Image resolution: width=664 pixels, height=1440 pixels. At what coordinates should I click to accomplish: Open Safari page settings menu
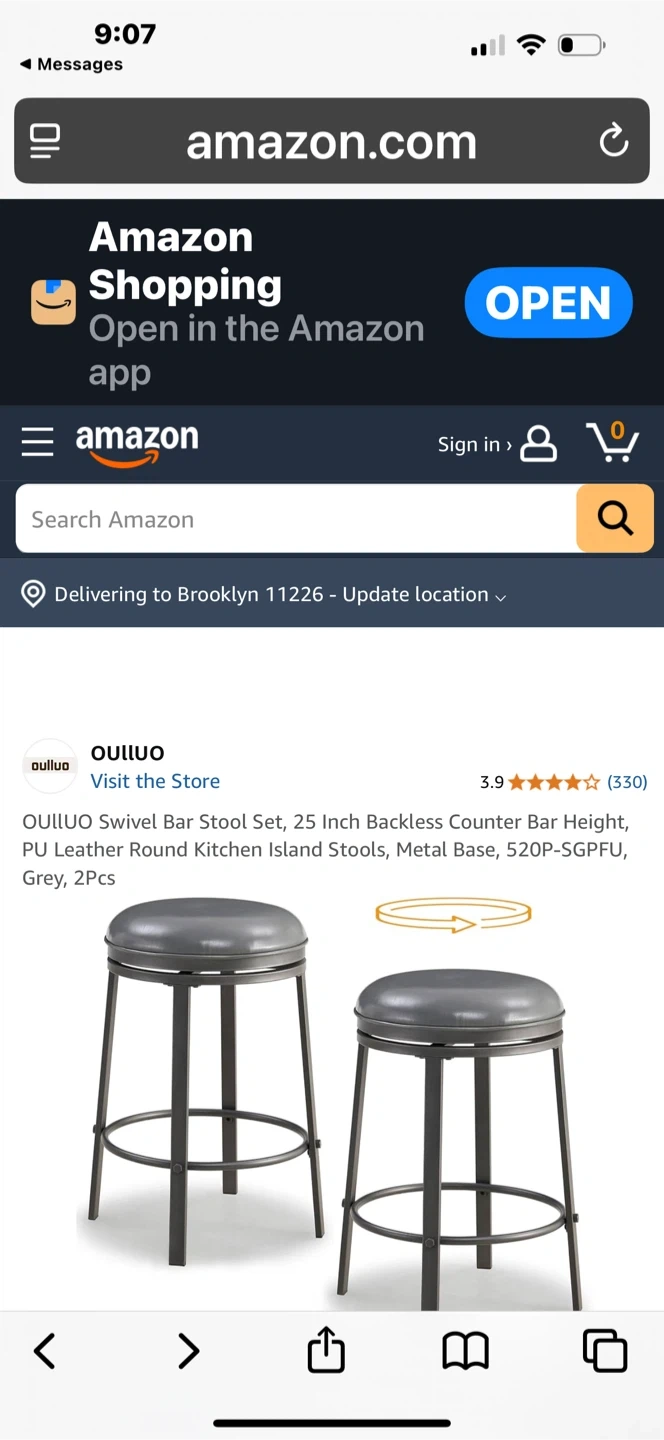(x=45, y=140)
